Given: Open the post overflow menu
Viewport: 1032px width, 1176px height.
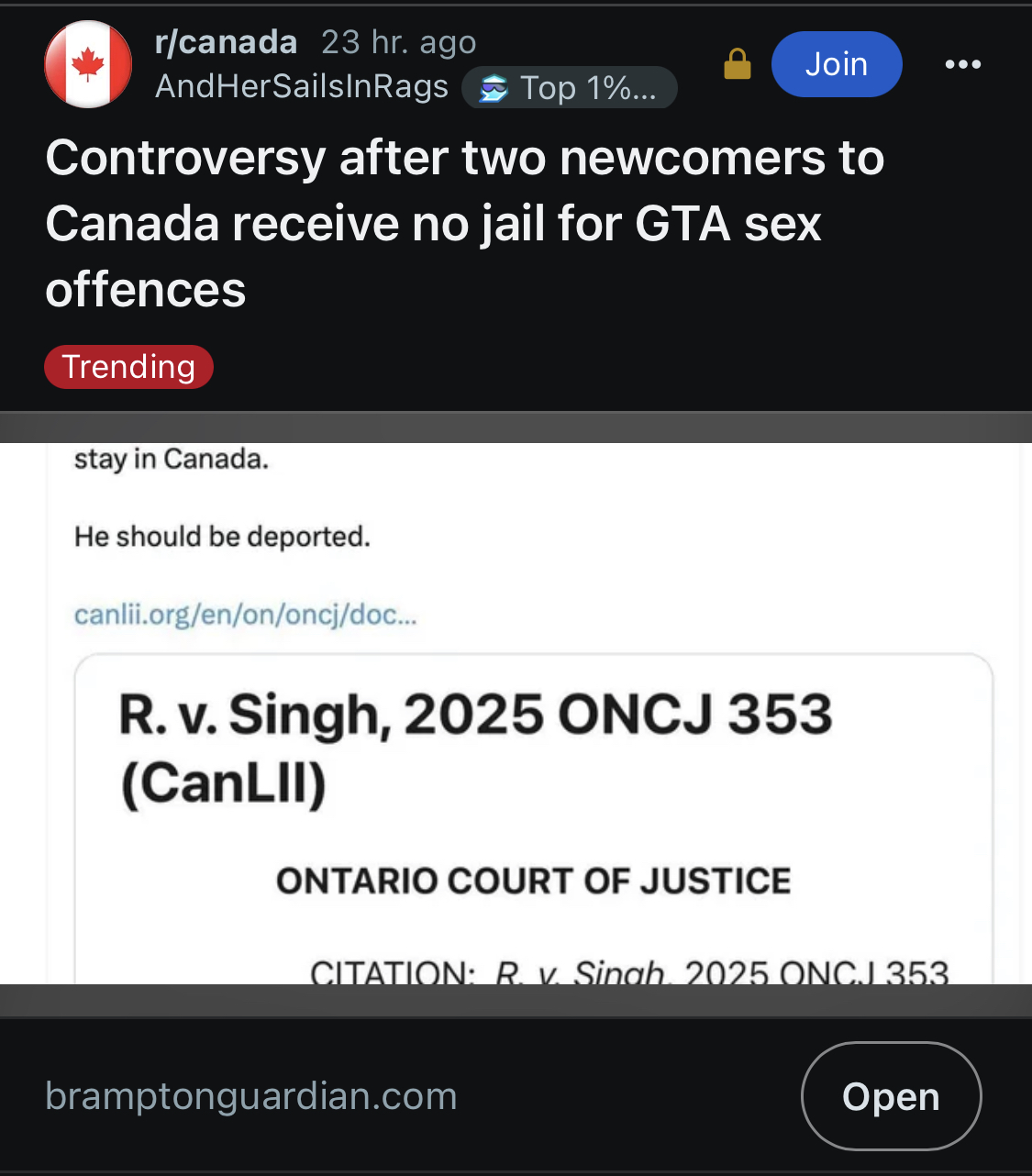Looking at the screenshot, I should 962,64.
